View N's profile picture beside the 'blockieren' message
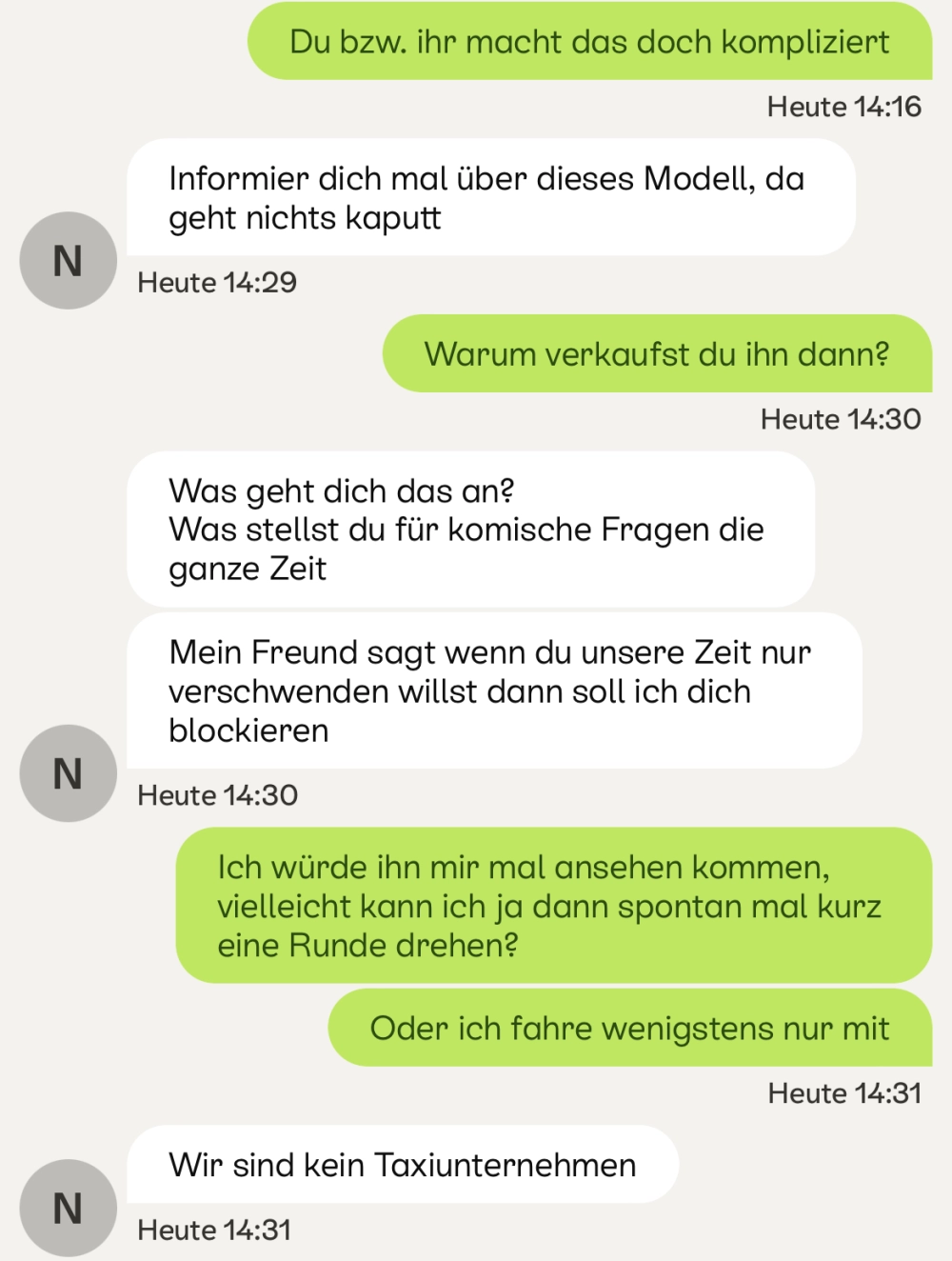Image resolution: width=952 pixels, height=1261 pixels. pos(68,772)
